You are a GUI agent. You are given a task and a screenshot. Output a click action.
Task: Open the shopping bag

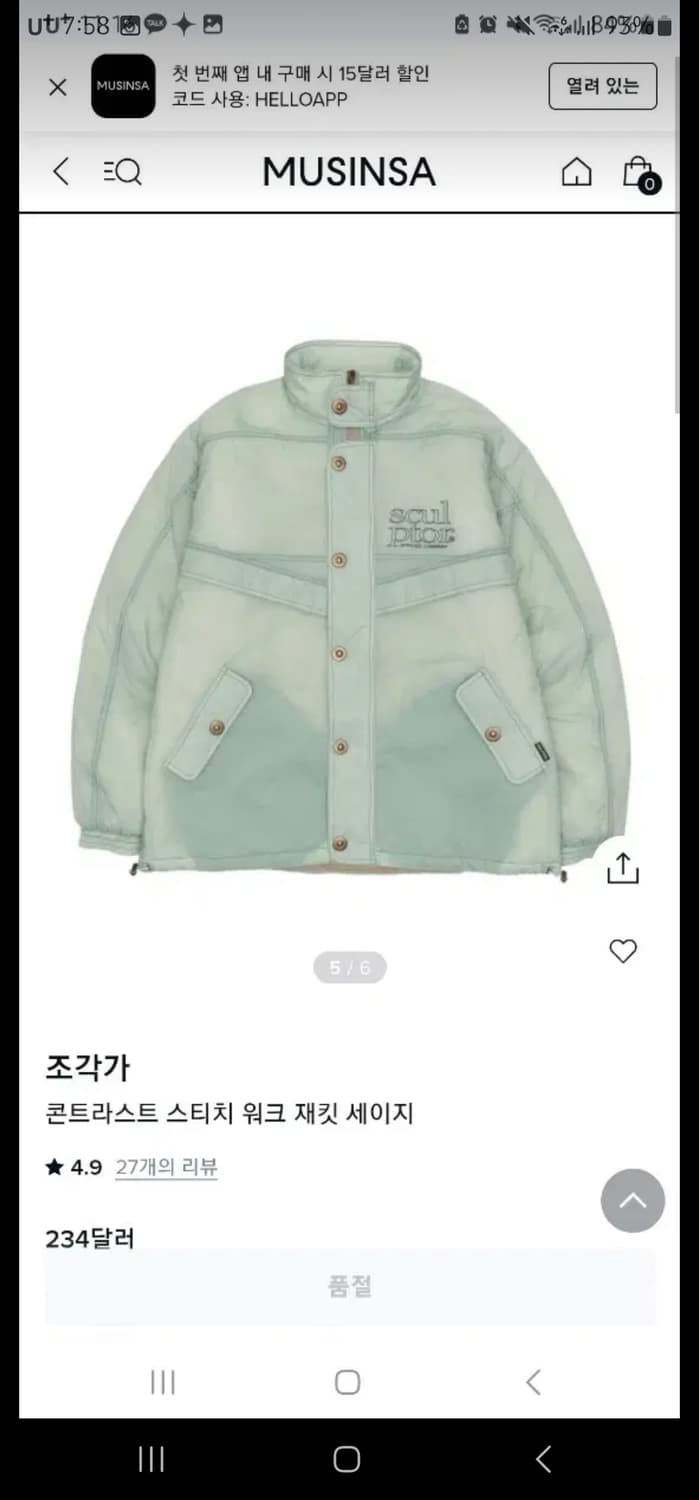(637, 172)
